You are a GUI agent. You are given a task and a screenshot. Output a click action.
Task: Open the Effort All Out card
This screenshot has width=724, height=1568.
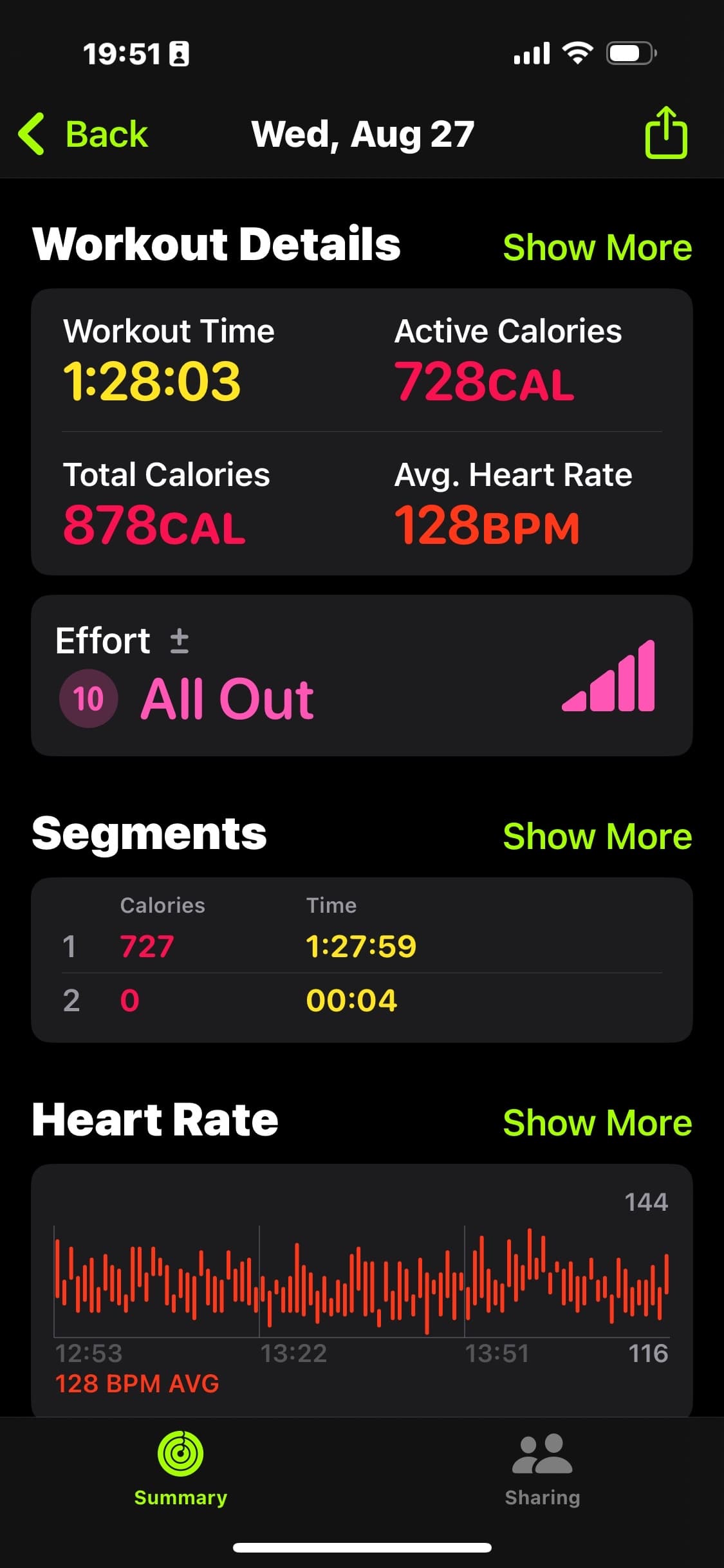pos(362,675)
